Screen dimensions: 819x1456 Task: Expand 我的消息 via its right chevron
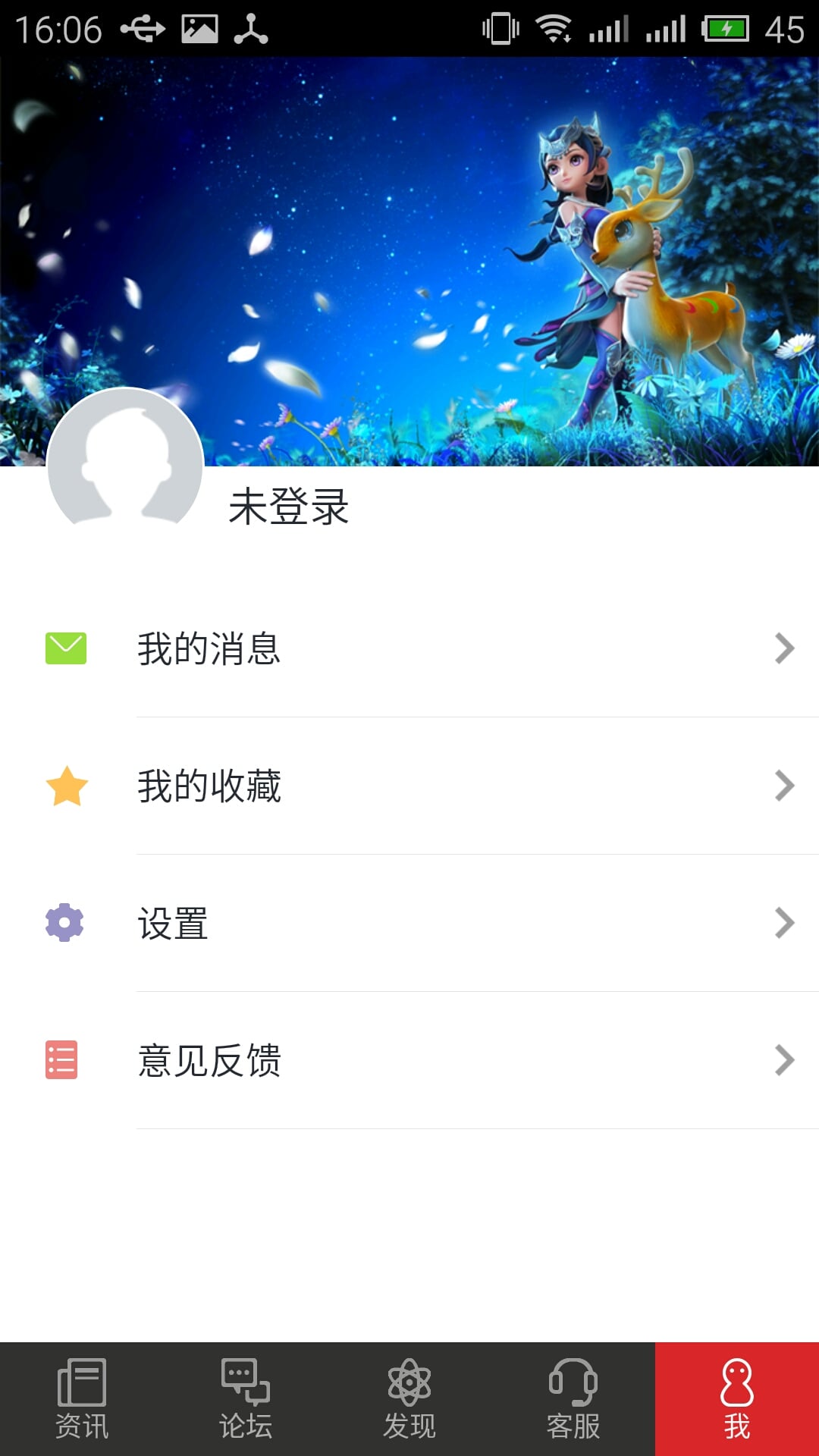tap(783, 649)
